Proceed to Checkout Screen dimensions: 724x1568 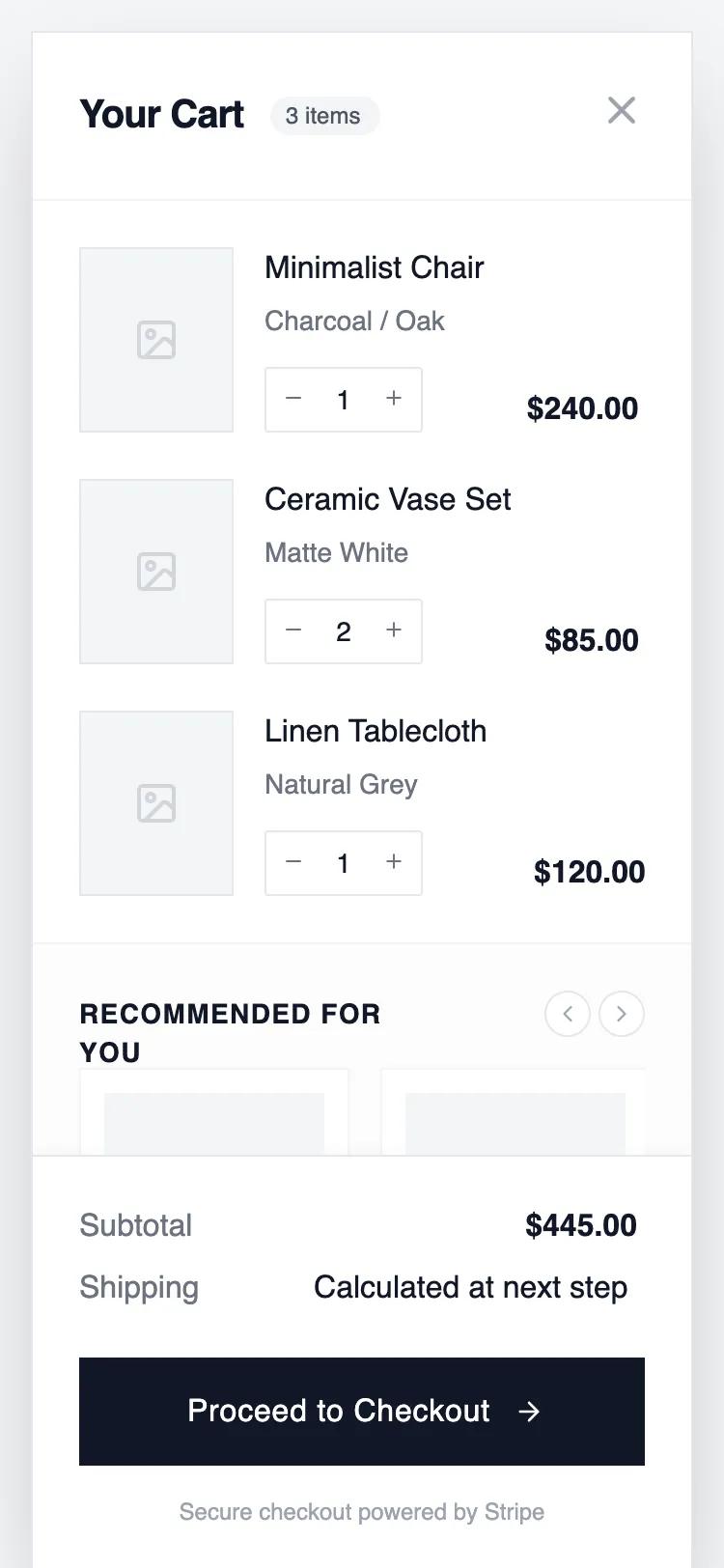pos(362,1412)
